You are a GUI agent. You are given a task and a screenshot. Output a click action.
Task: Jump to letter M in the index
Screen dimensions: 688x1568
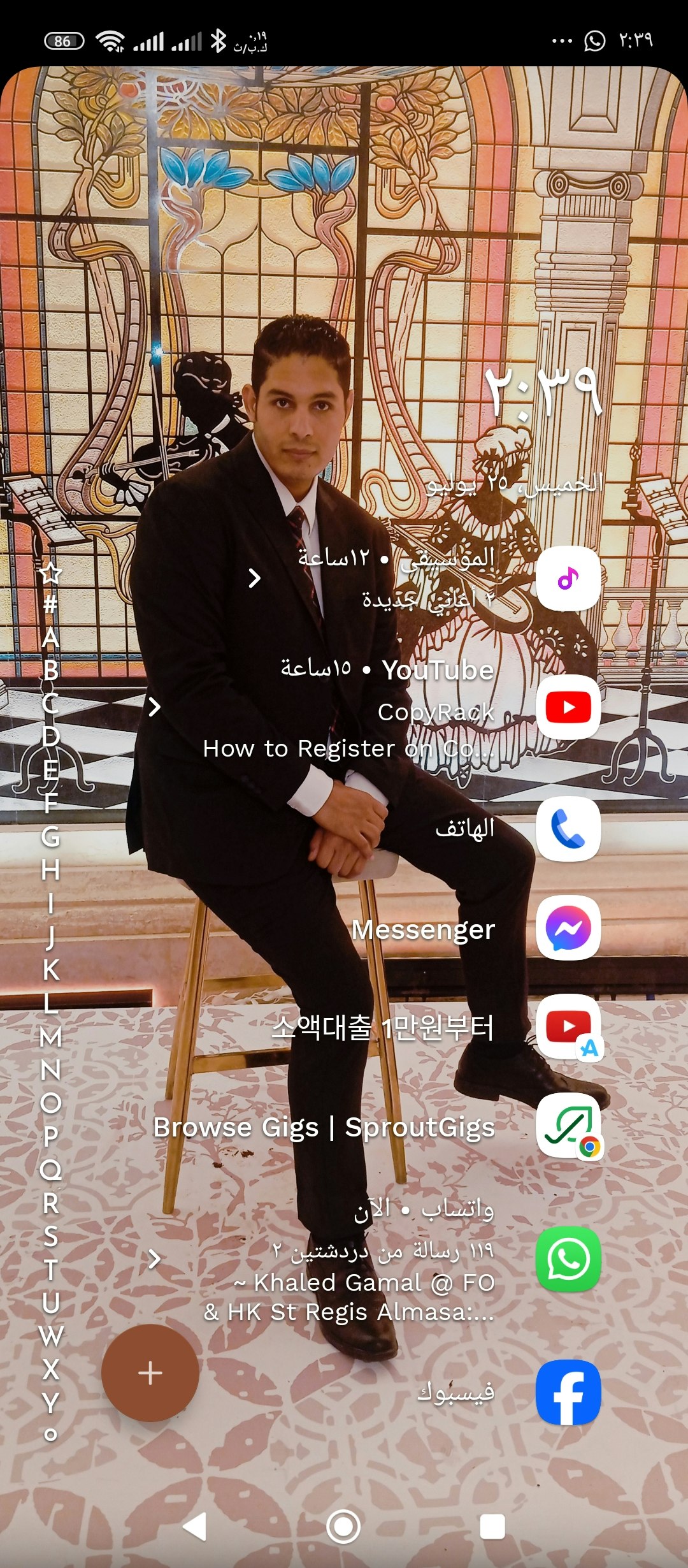coord(50,1036)
